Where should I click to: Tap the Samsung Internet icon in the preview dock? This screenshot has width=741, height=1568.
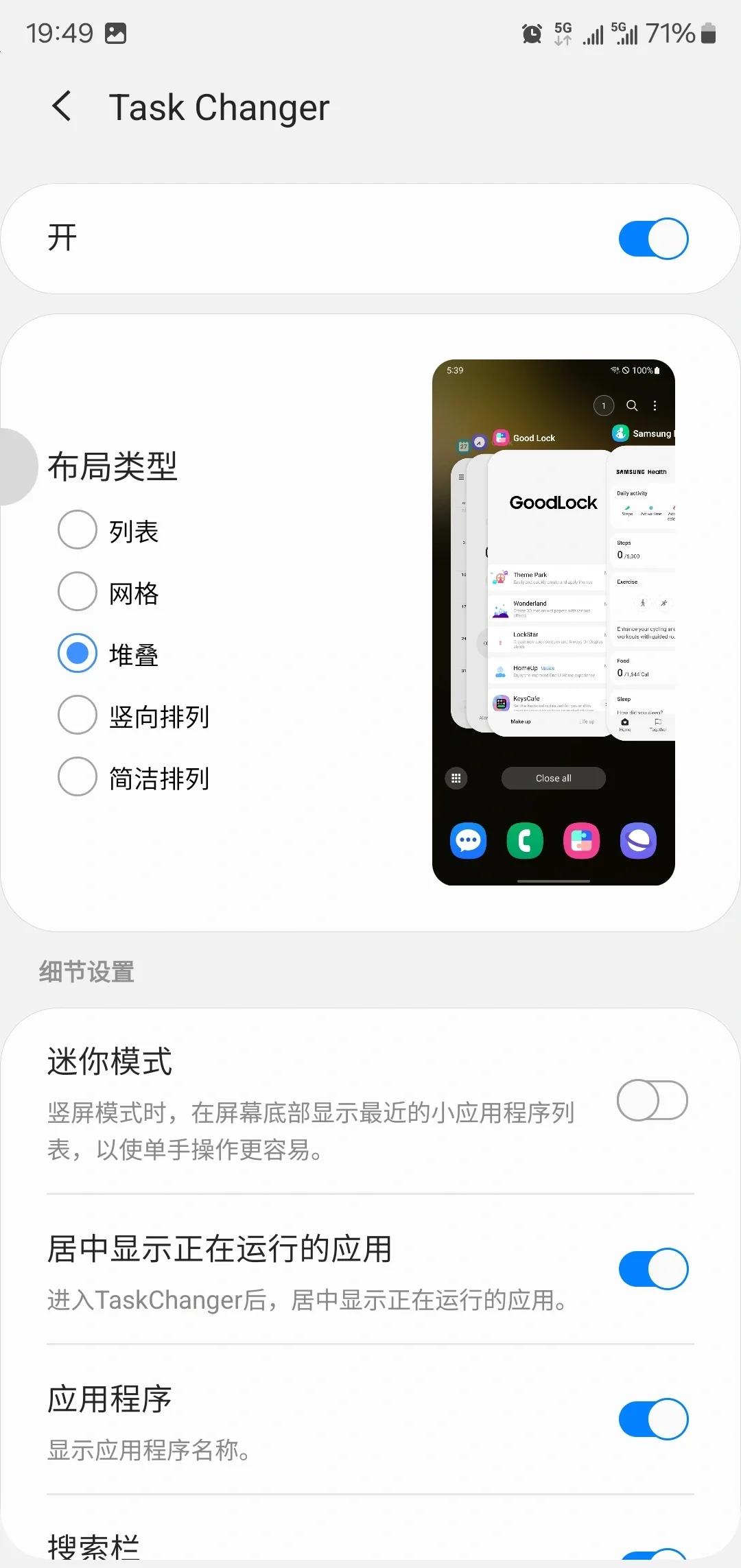[637, 840]
